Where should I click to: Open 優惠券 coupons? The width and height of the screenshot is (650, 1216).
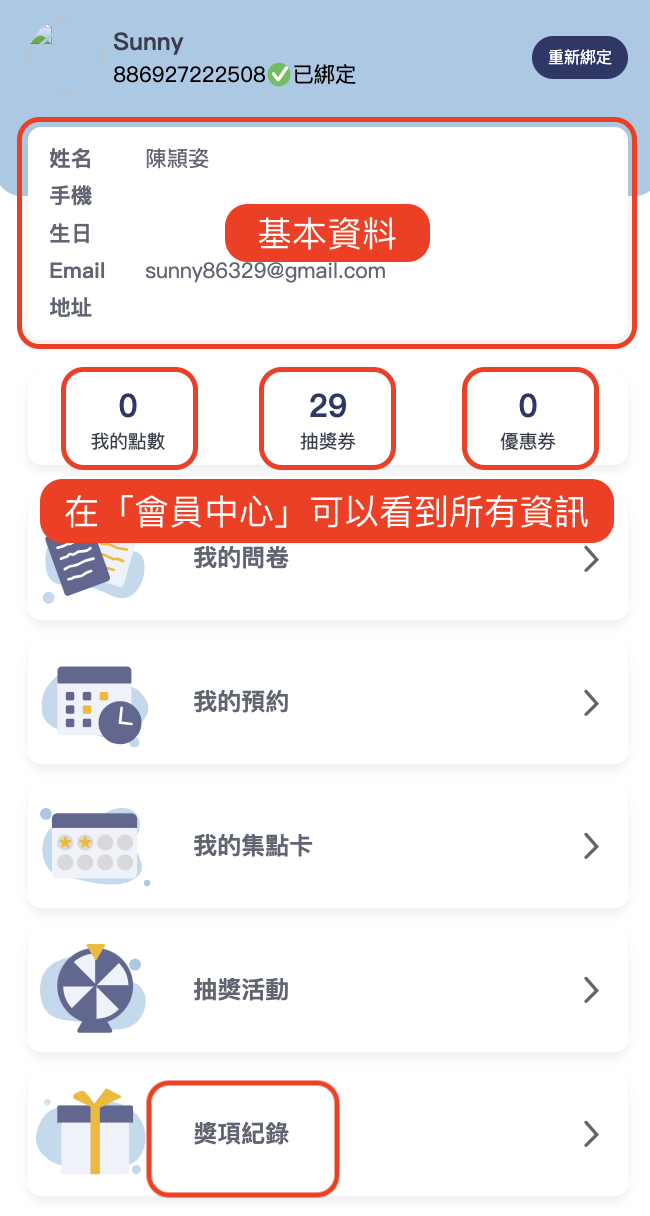coord(528,418)
